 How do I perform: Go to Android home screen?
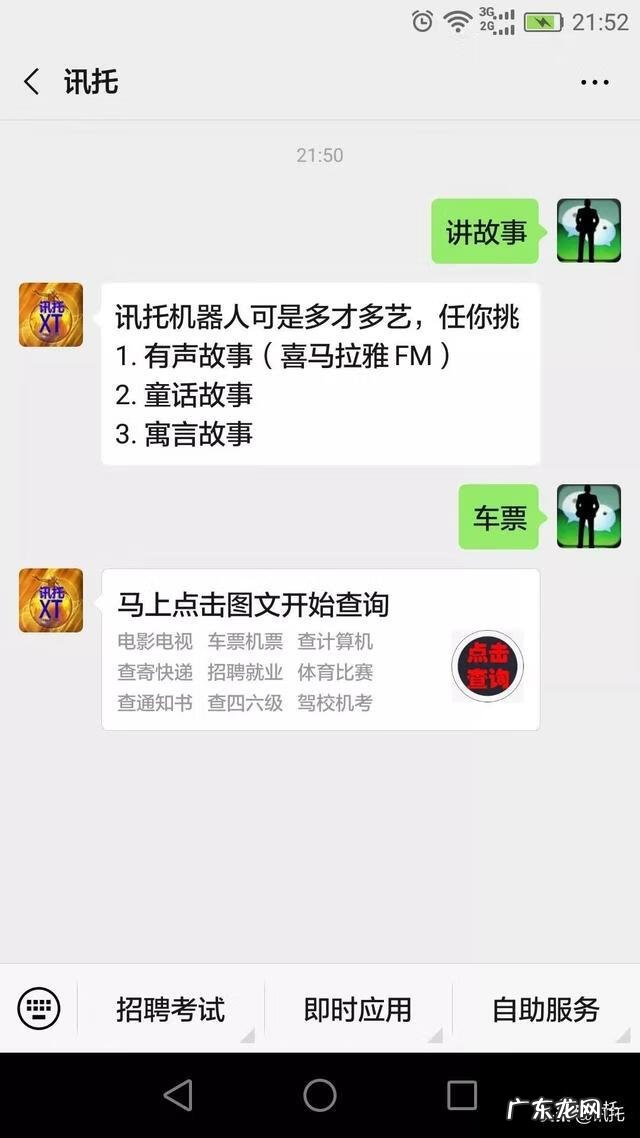pyautogui.click(x=320, y=1095)
